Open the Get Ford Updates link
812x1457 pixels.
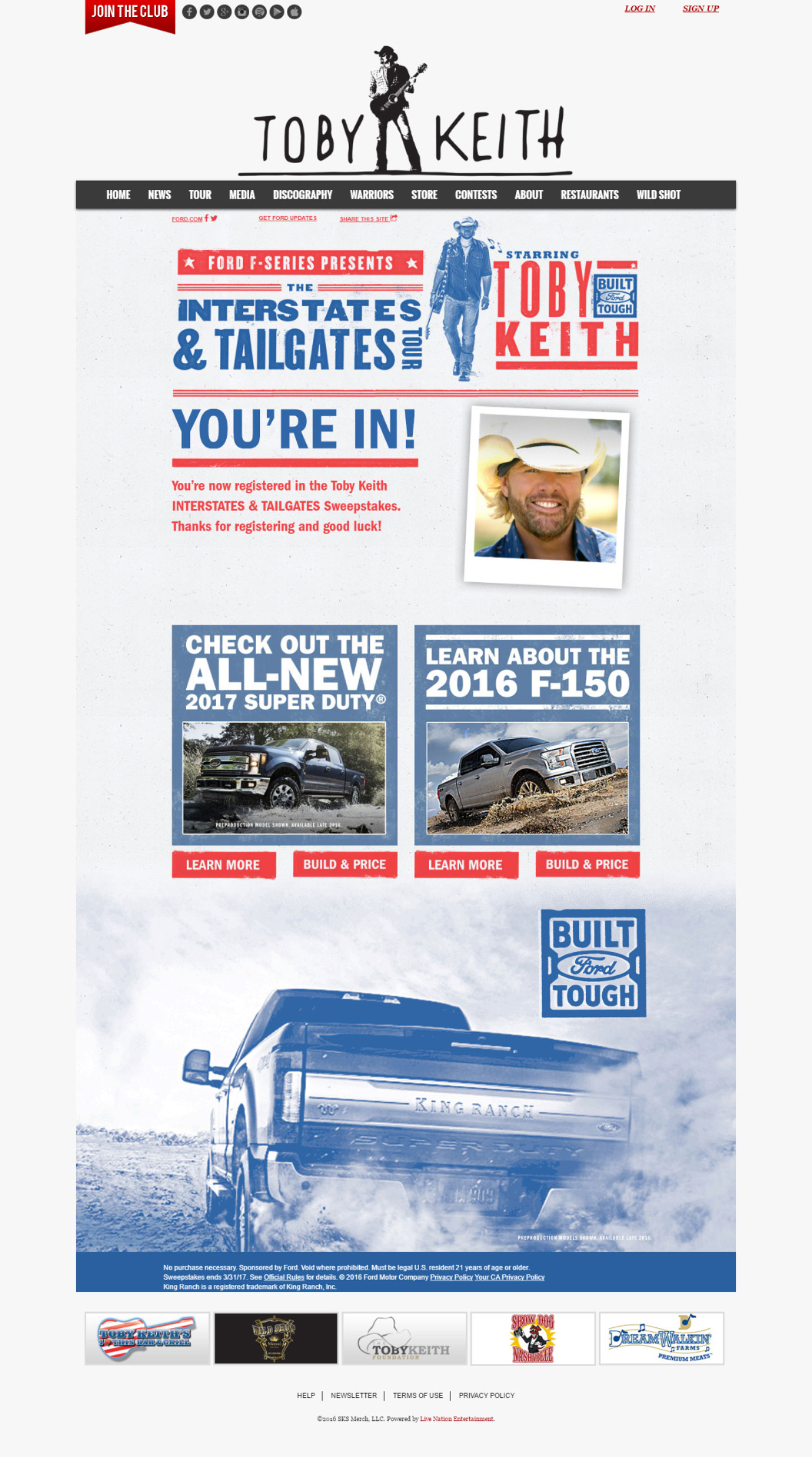click(287, 218)
